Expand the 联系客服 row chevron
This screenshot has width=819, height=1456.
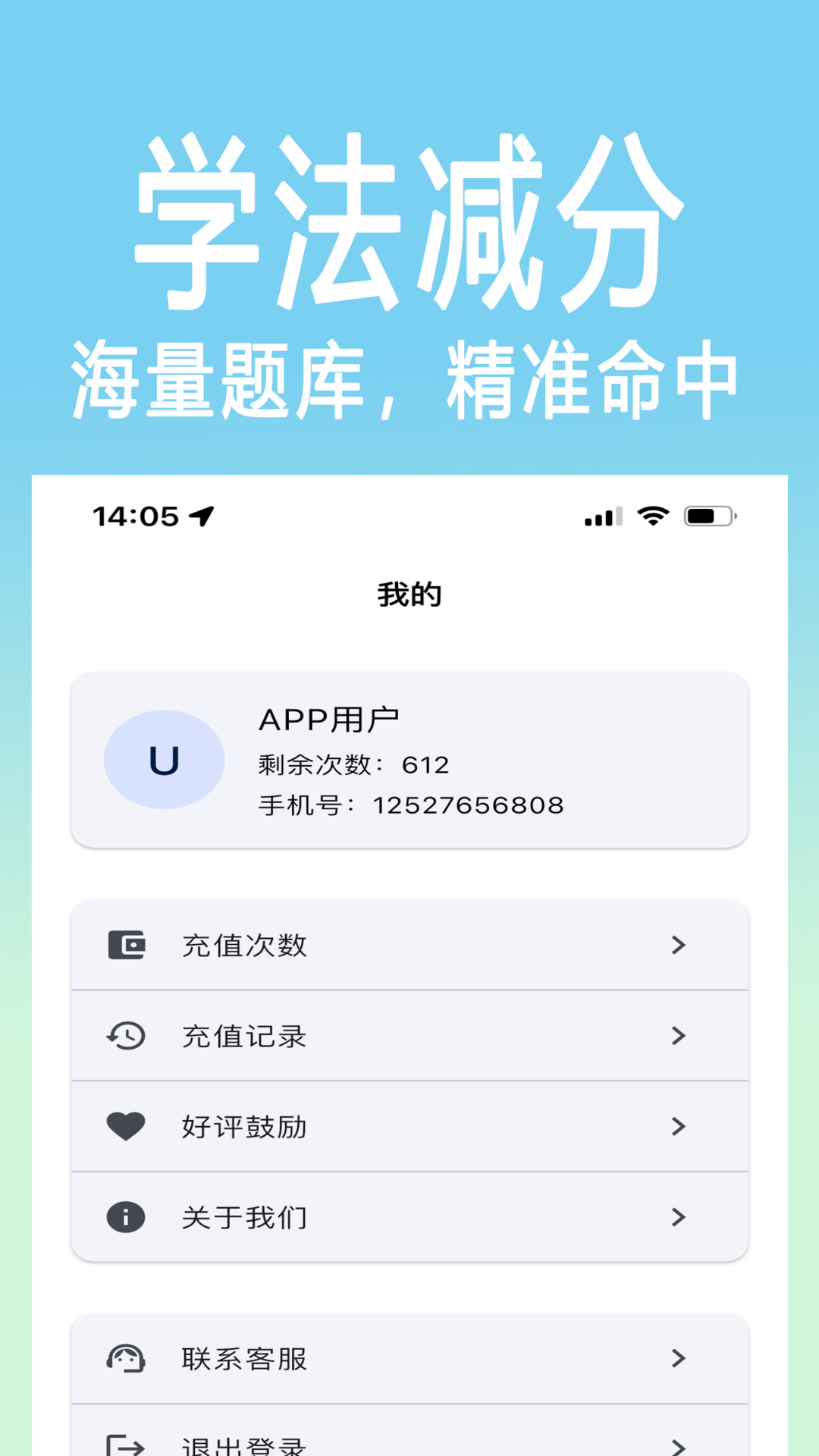pyautogui.click(x=677, y=1357)
